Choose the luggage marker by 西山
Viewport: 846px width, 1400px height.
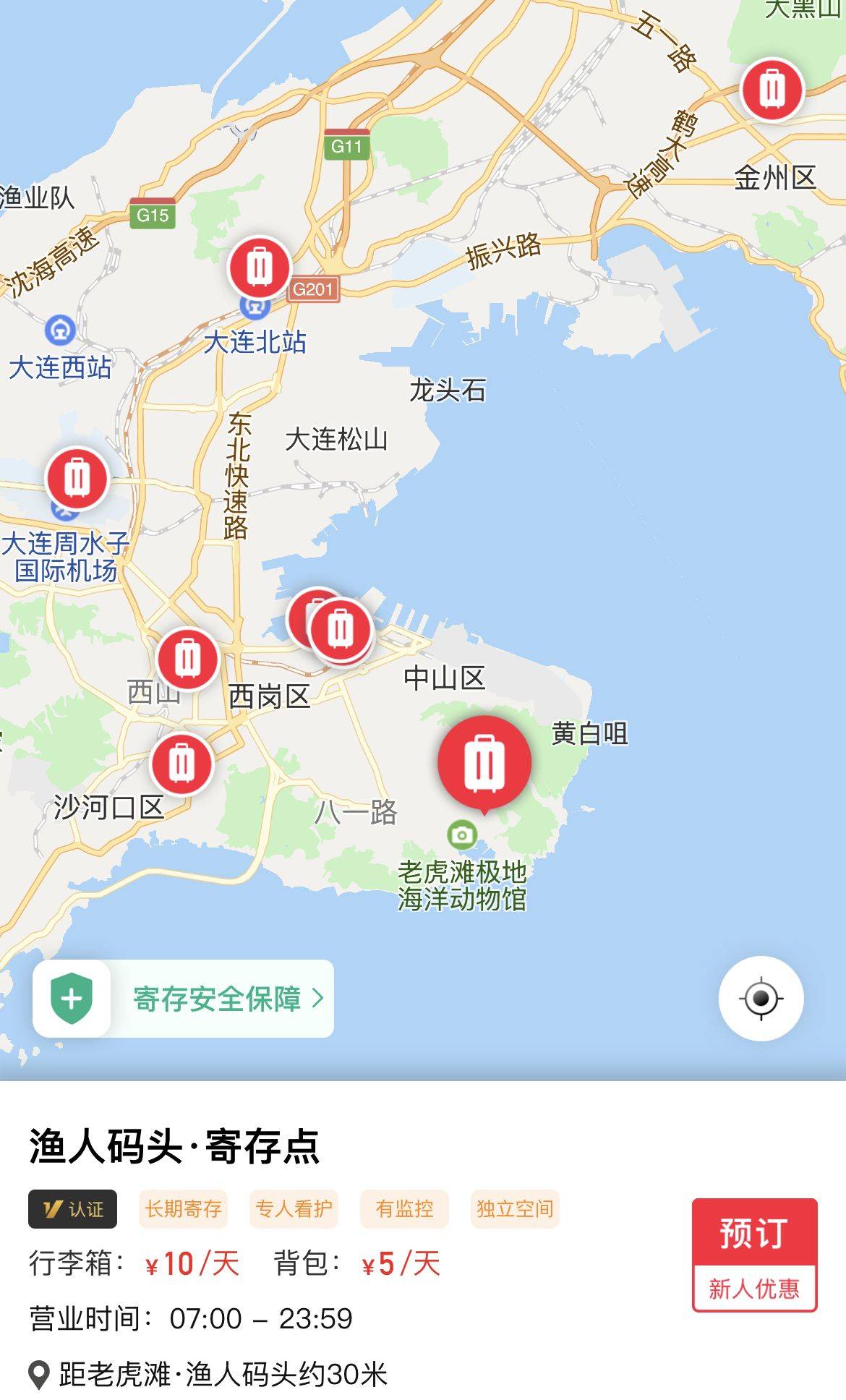point(187,658)
